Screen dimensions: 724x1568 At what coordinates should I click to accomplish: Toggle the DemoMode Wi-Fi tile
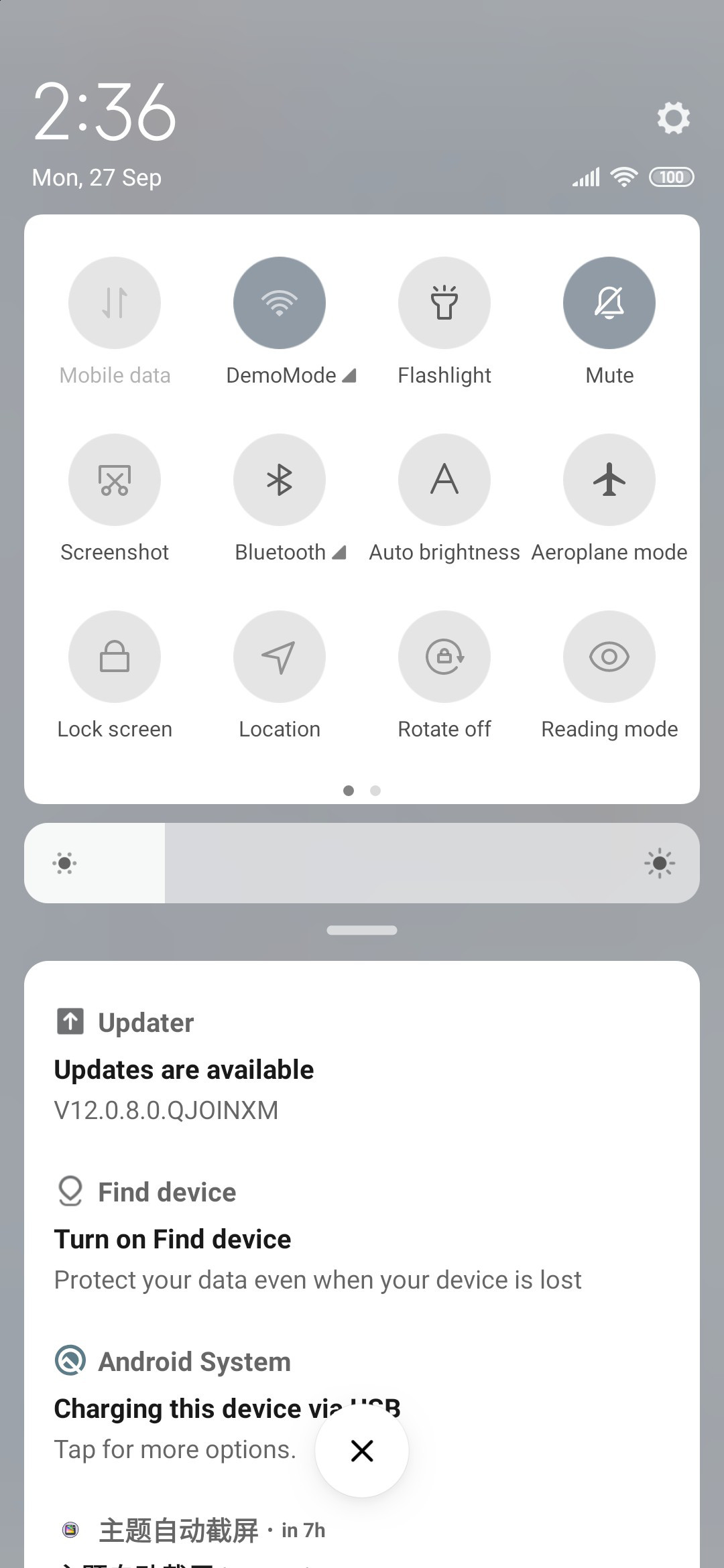(280, 303)
